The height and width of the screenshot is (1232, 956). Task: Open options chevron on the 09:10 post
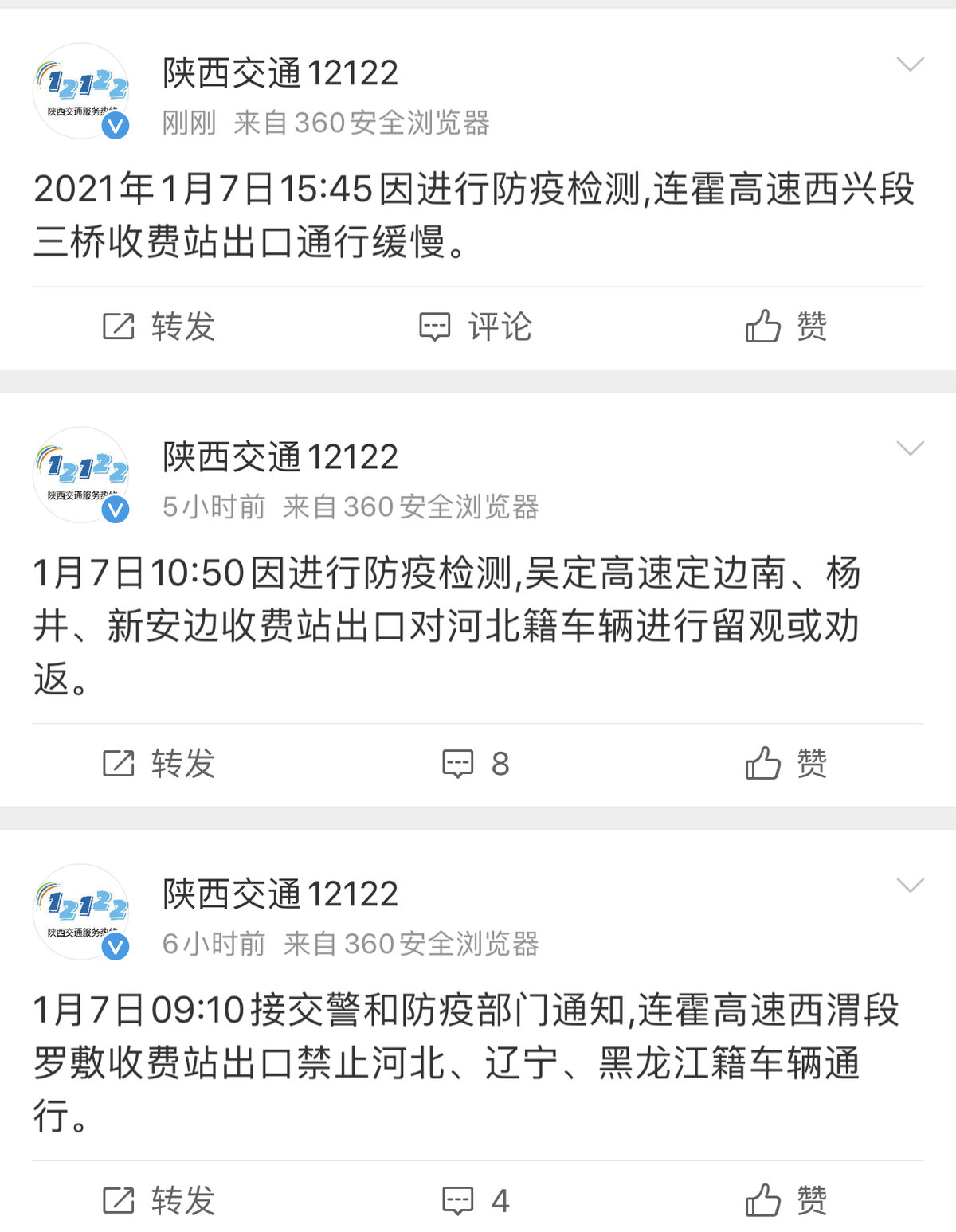[x=910, y=885]
